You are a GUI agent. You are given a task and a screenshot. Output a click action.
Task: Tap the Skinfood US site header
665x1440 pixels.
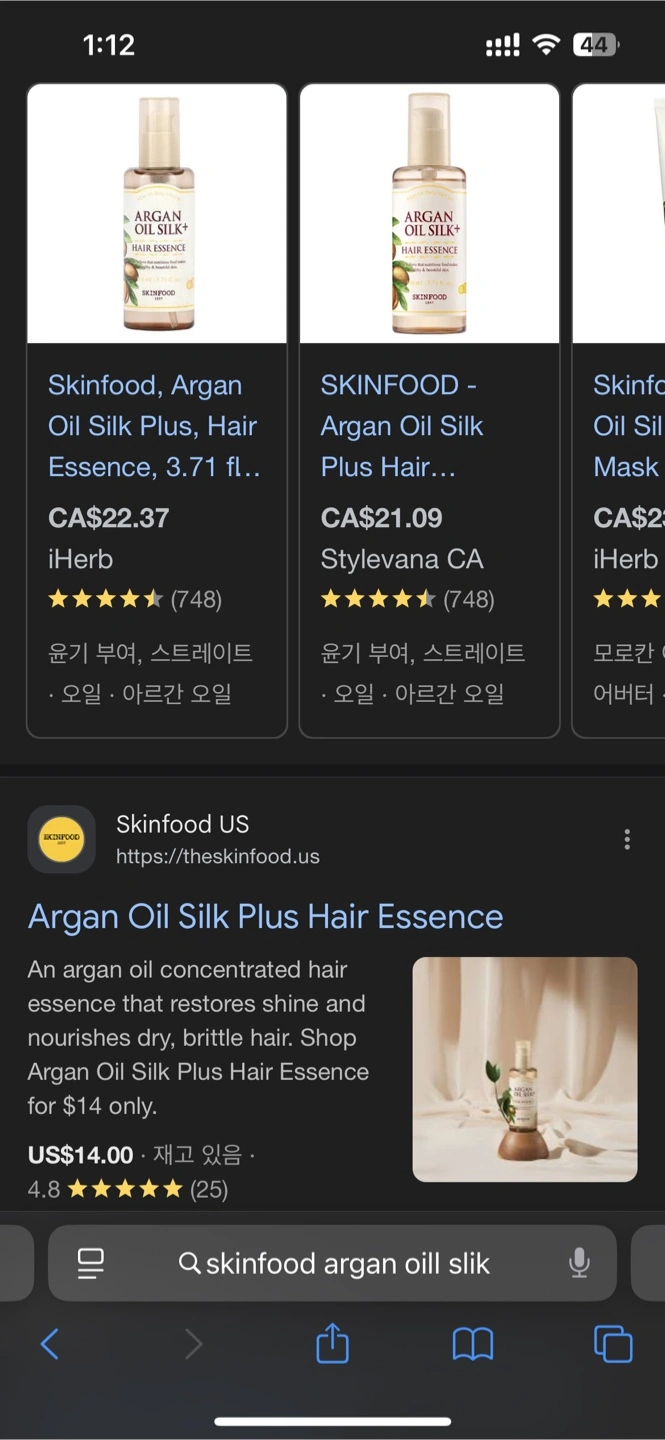coord(174,839)
